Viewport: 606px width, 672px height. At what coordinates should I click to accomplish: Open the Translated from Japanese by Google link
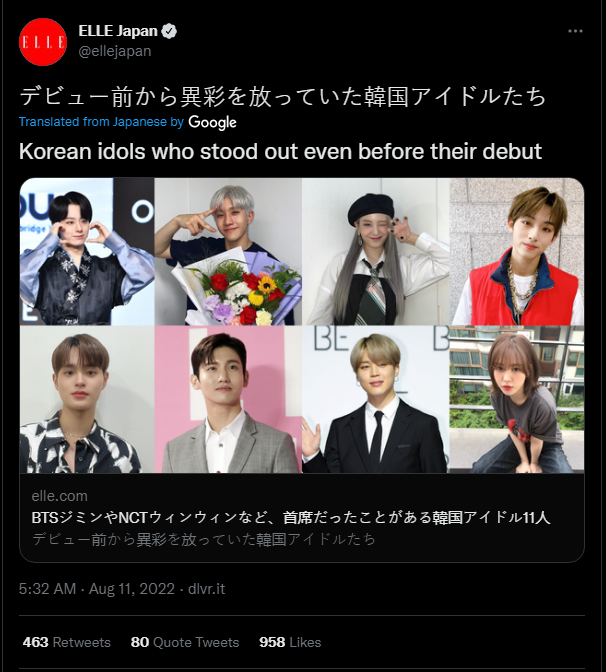tap(128, 122)
